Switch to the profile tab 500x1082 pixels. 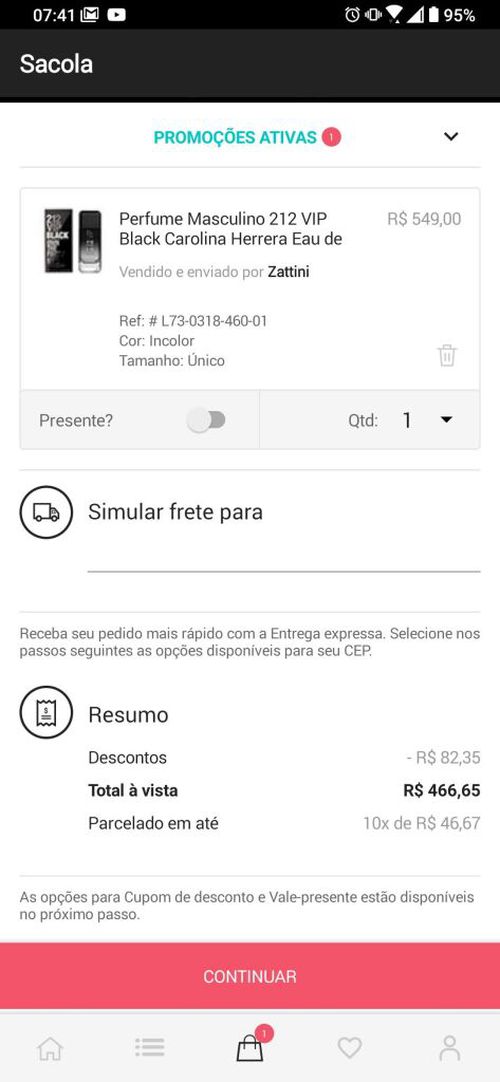(x=450, y=1047)
